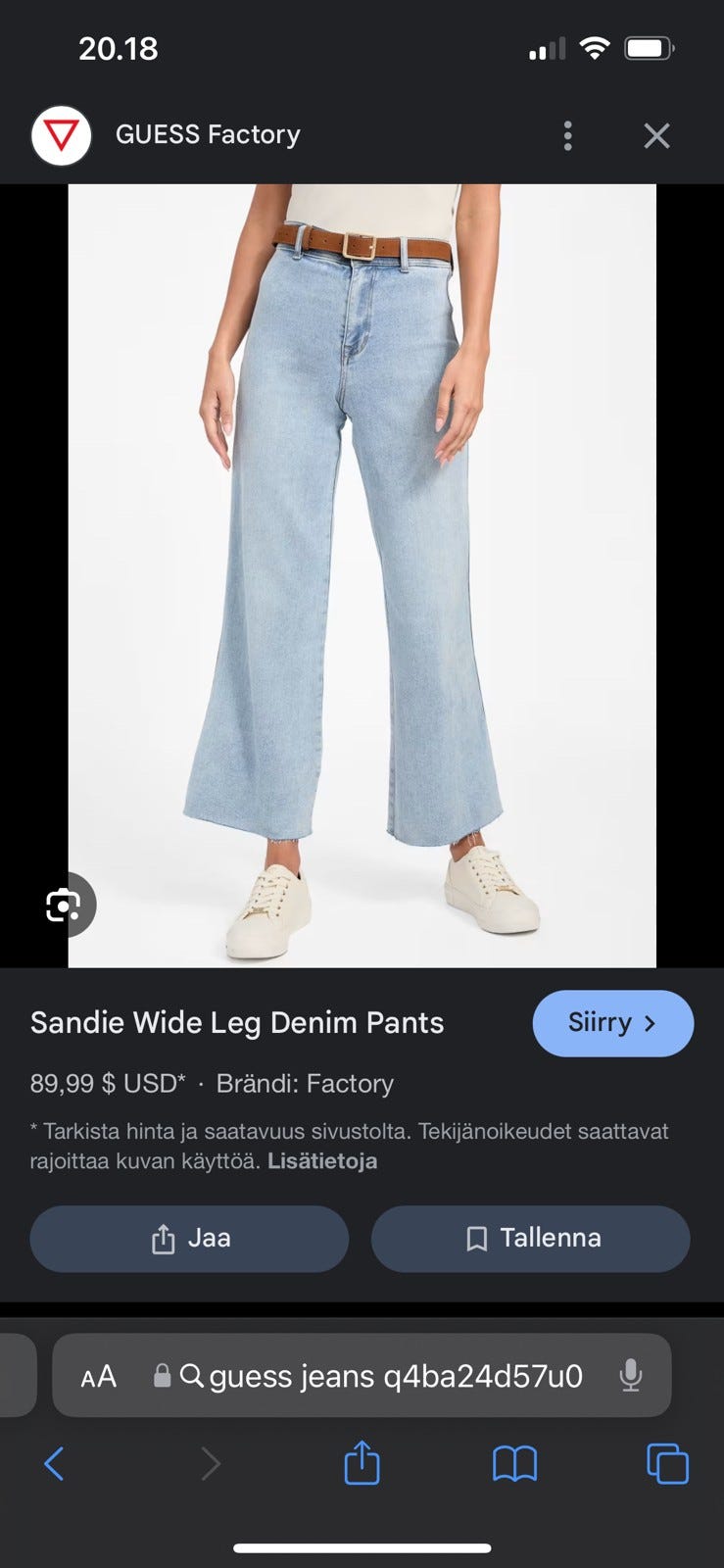Close the image viewer
The height and width of the screenshot is (1568, 724).
click(x=656, y=135)
